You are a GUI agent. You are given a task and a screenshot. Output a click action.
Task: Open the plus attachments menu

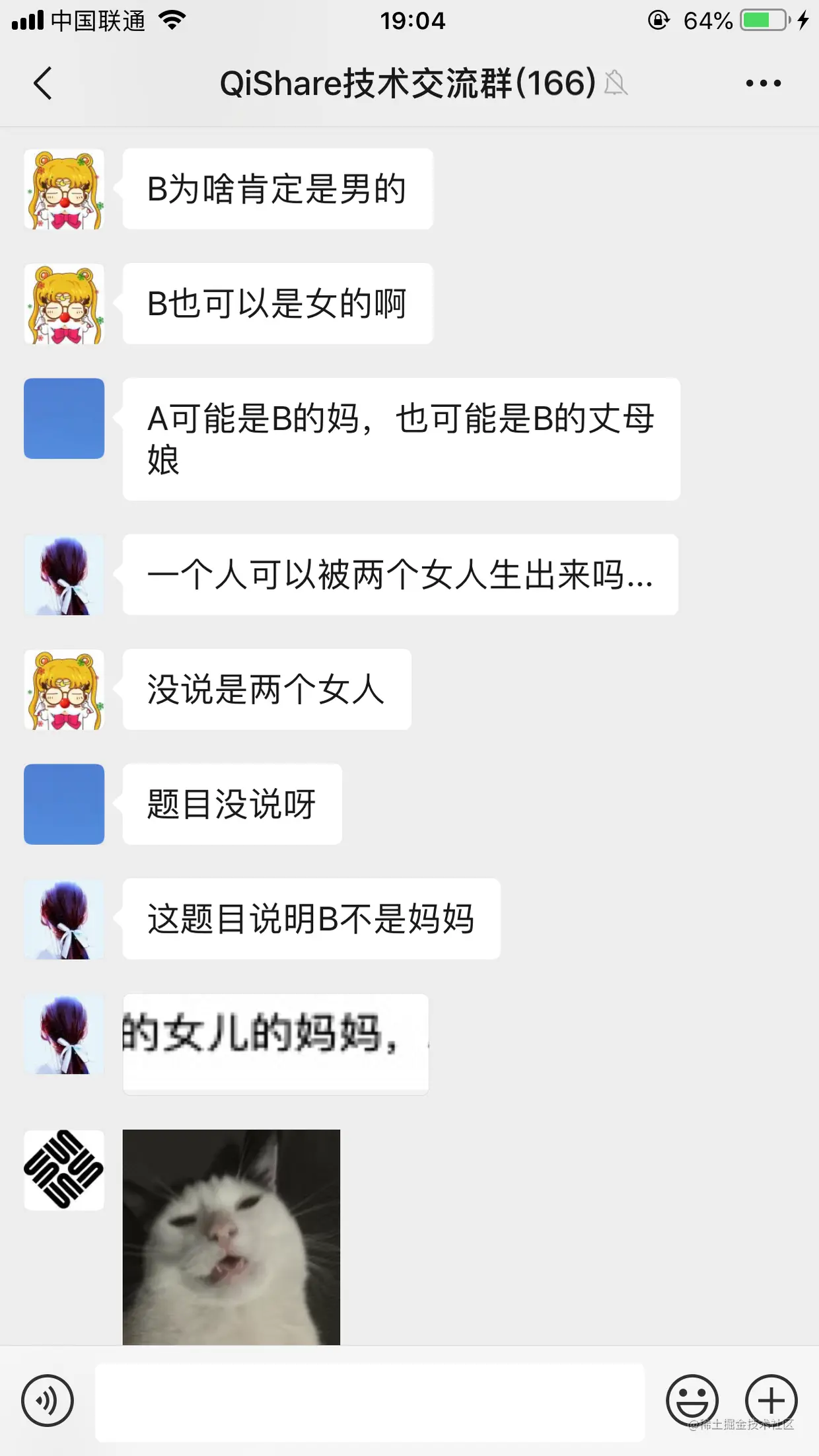[771, 1400]
